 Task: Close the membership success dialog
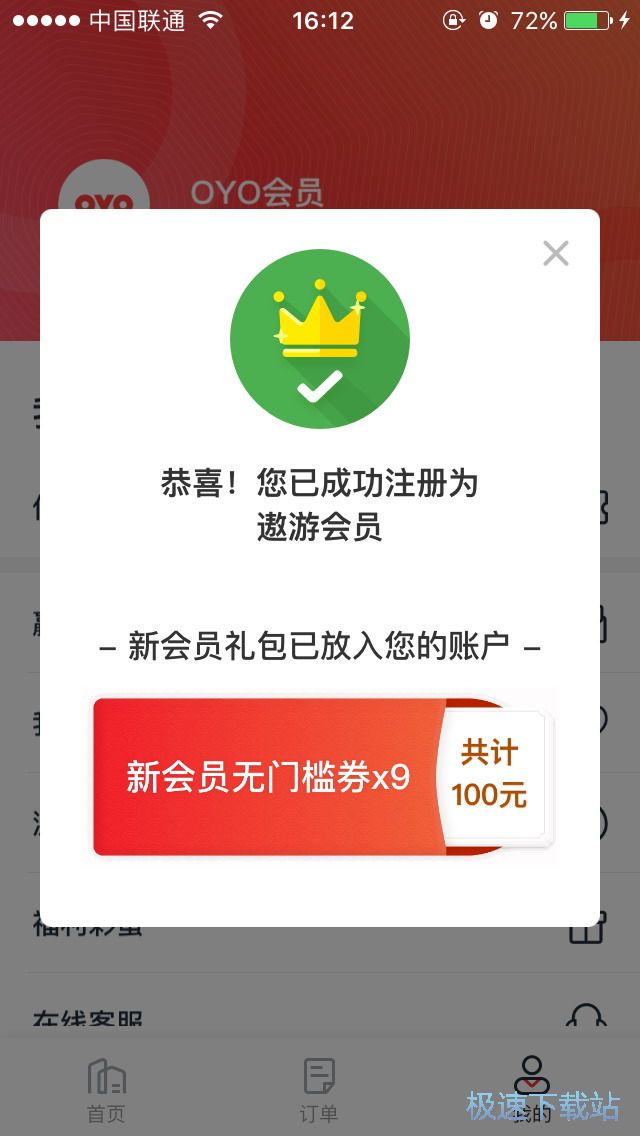click(555, 254)
